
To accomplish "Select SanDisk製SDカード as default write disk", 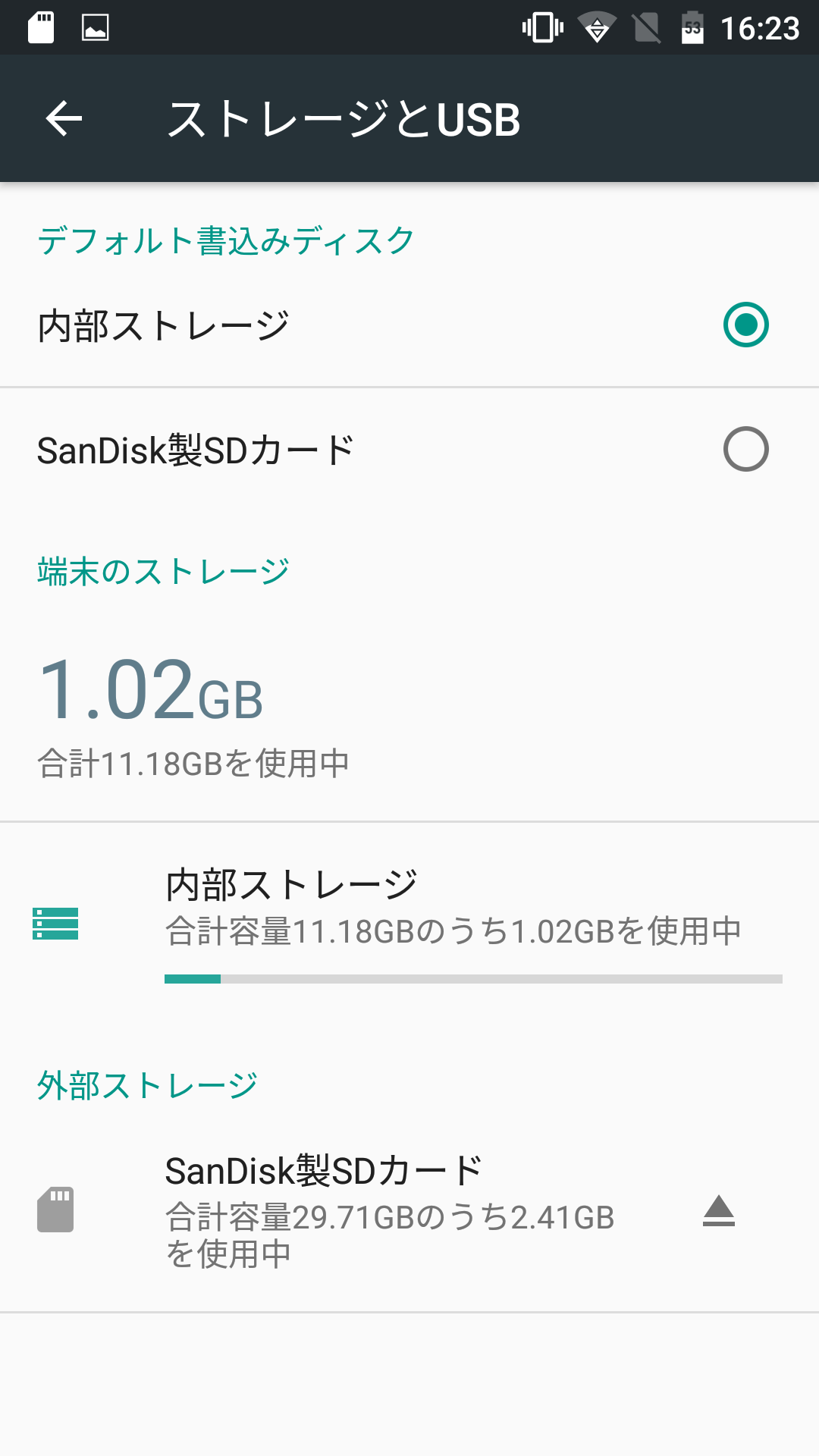I will 409,450.
